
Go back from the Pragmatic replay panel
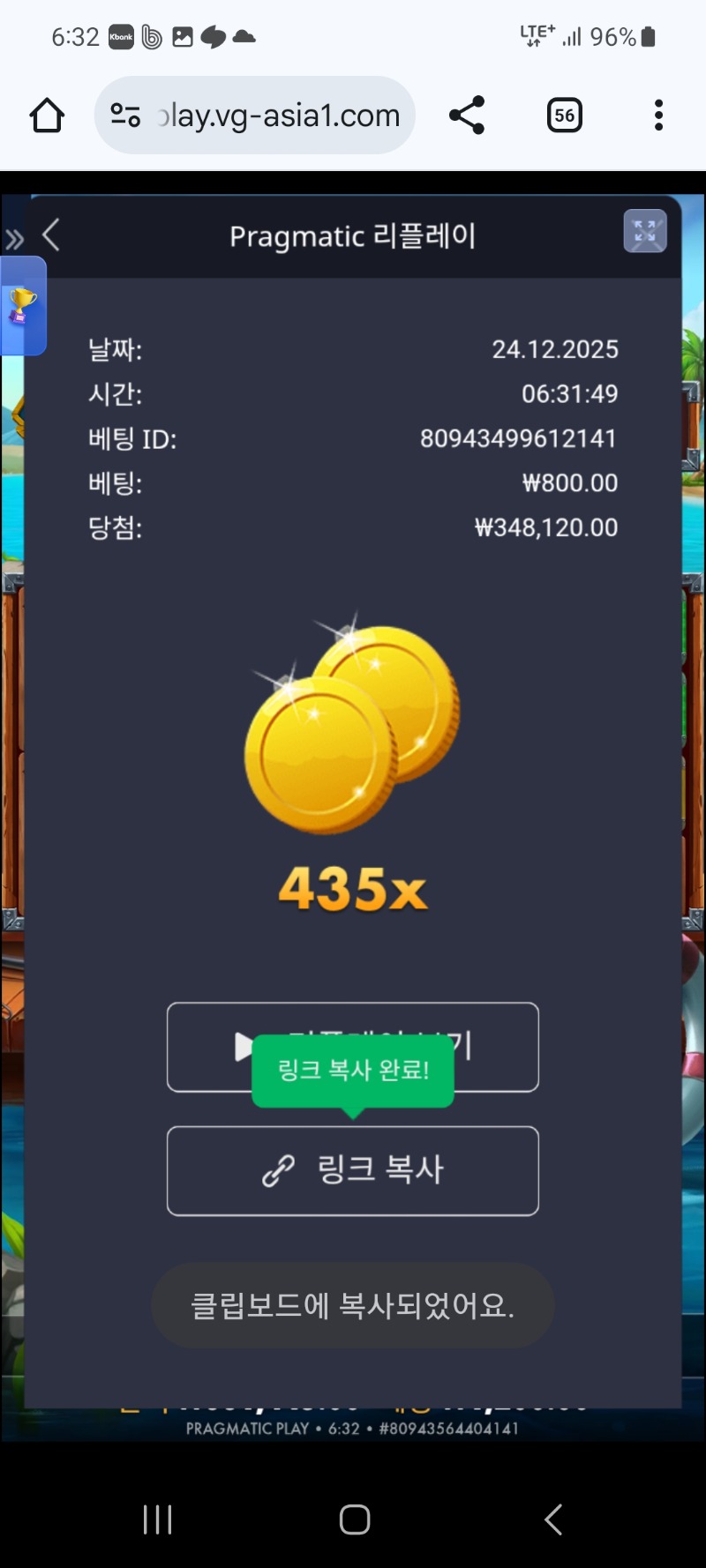(51, 235)
